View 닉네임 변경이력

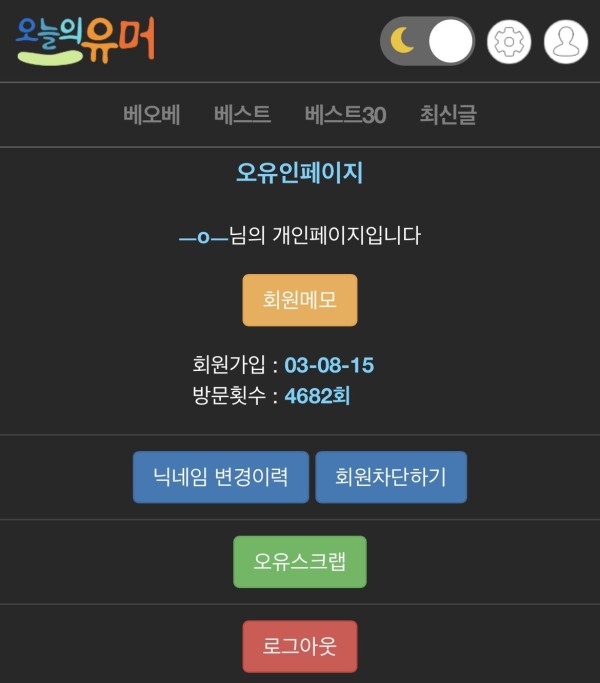(221, 477)
